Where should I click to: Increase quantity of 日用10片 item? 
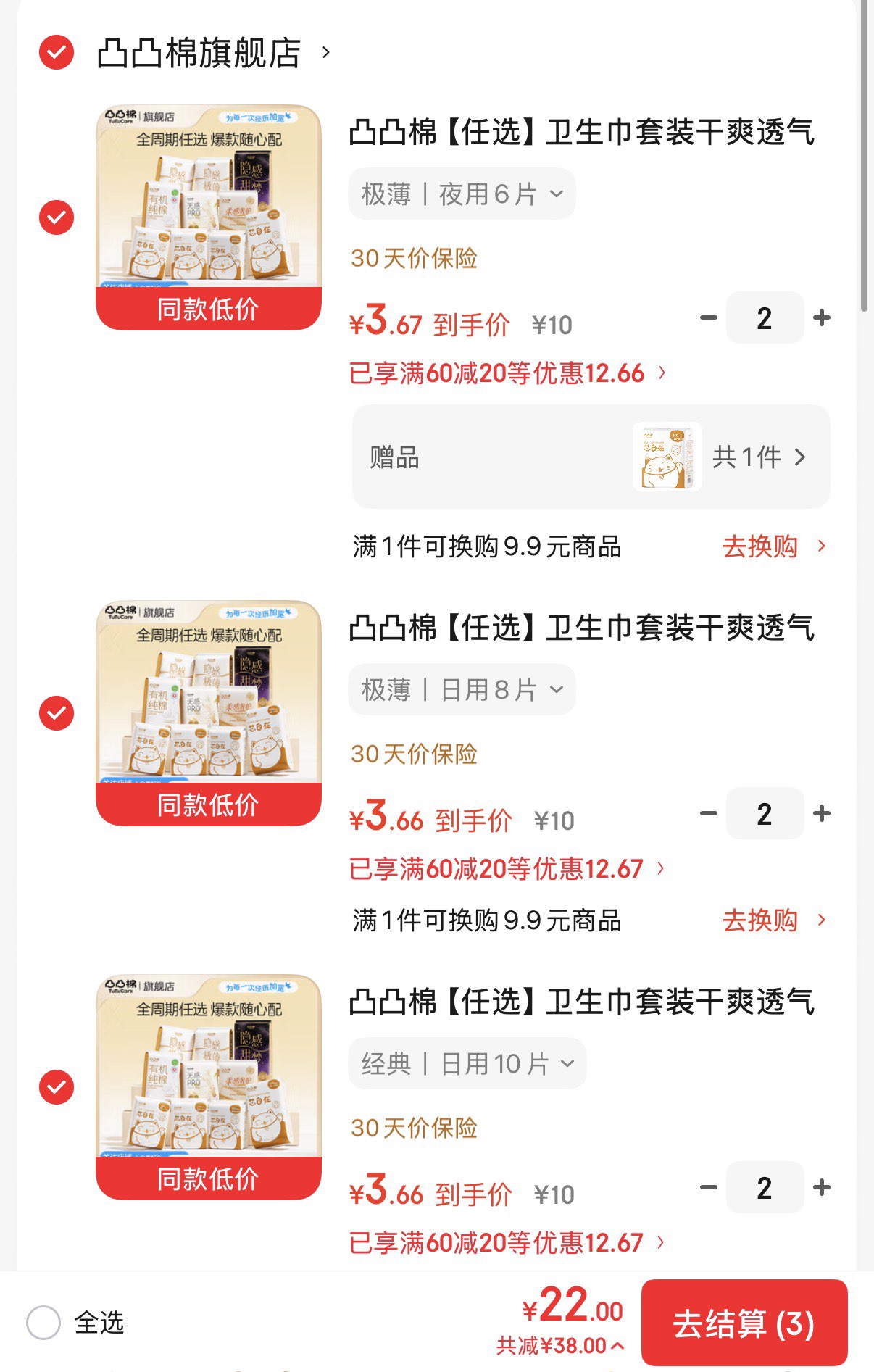pyautogui.click(x=822, y=1188)
